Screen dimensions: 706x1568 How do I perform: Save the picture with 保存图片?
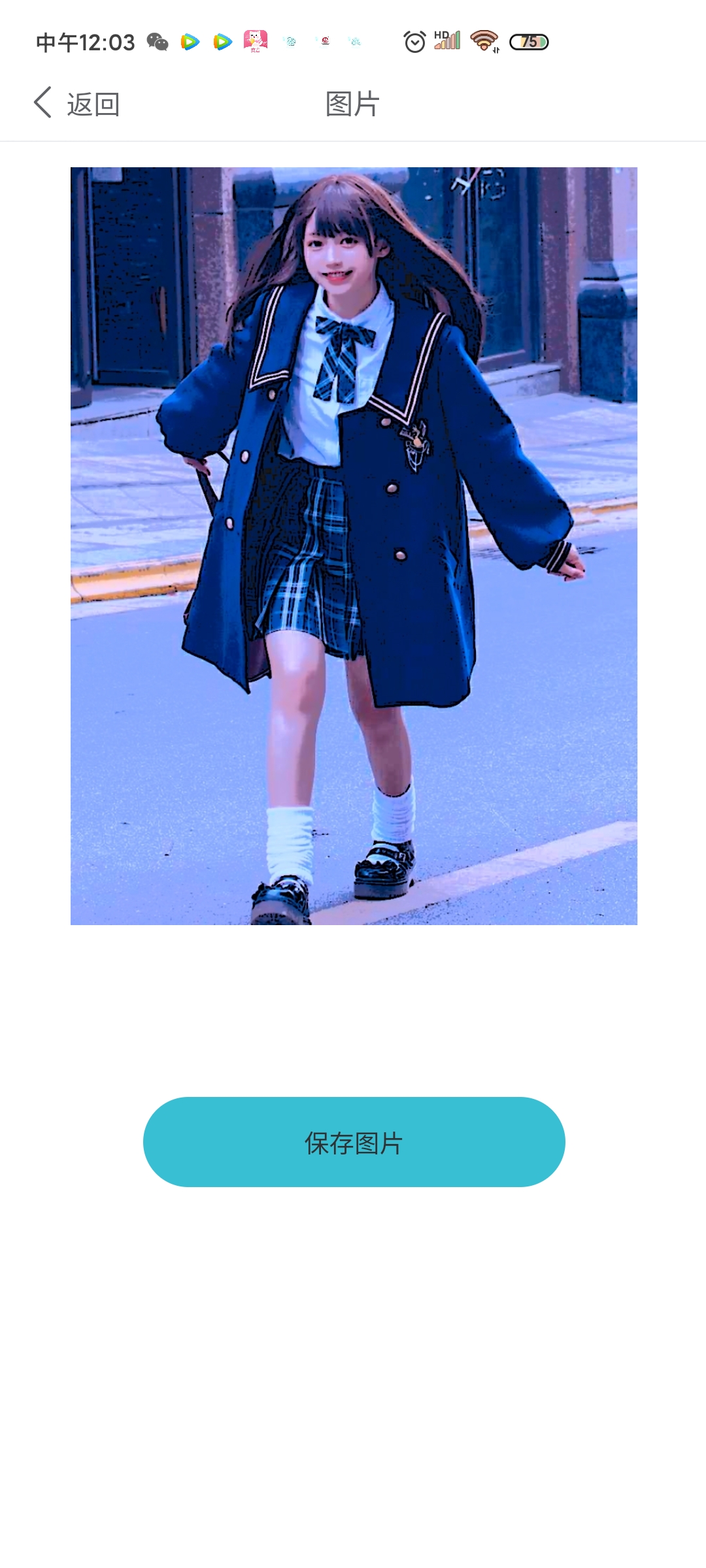coord(354,1142)
